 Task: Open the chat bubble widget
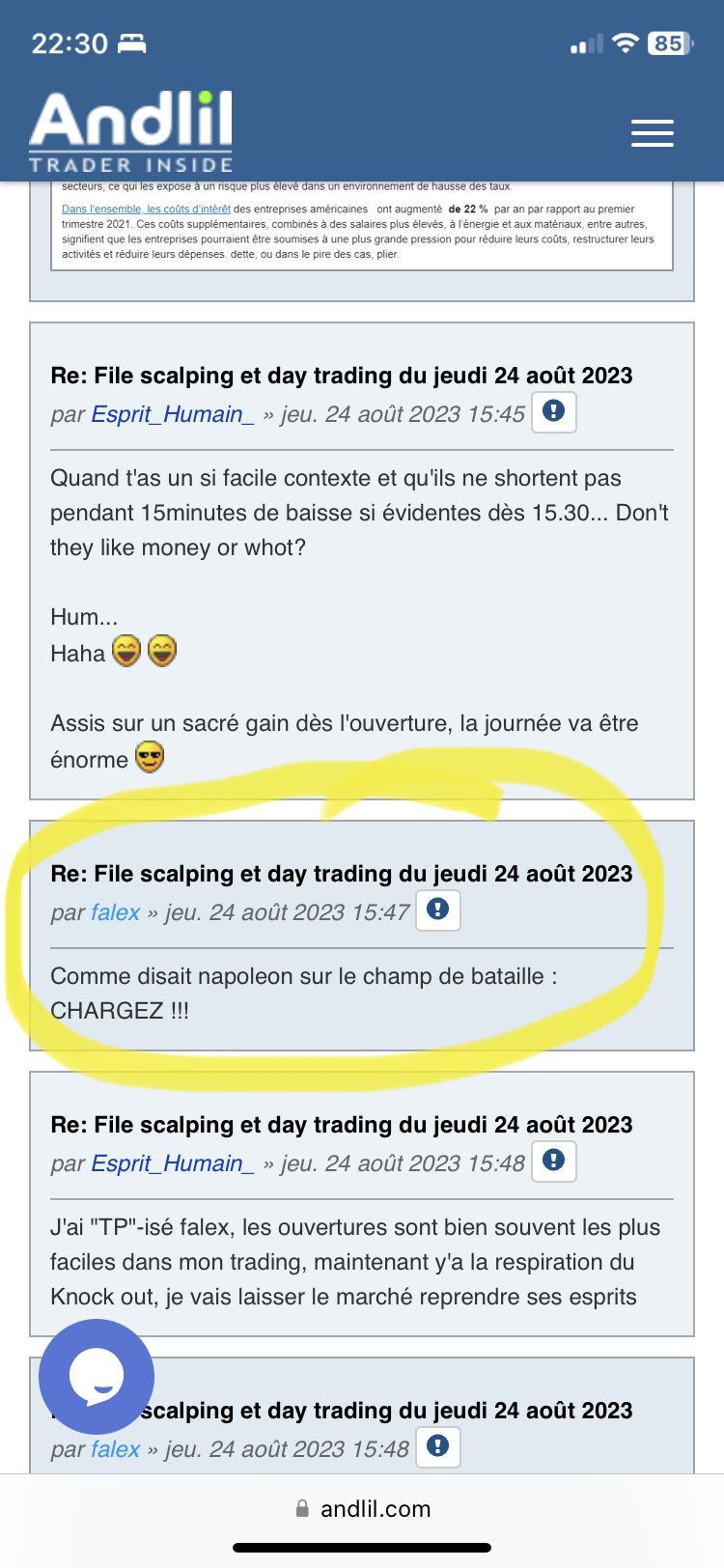coord(97,1377)
